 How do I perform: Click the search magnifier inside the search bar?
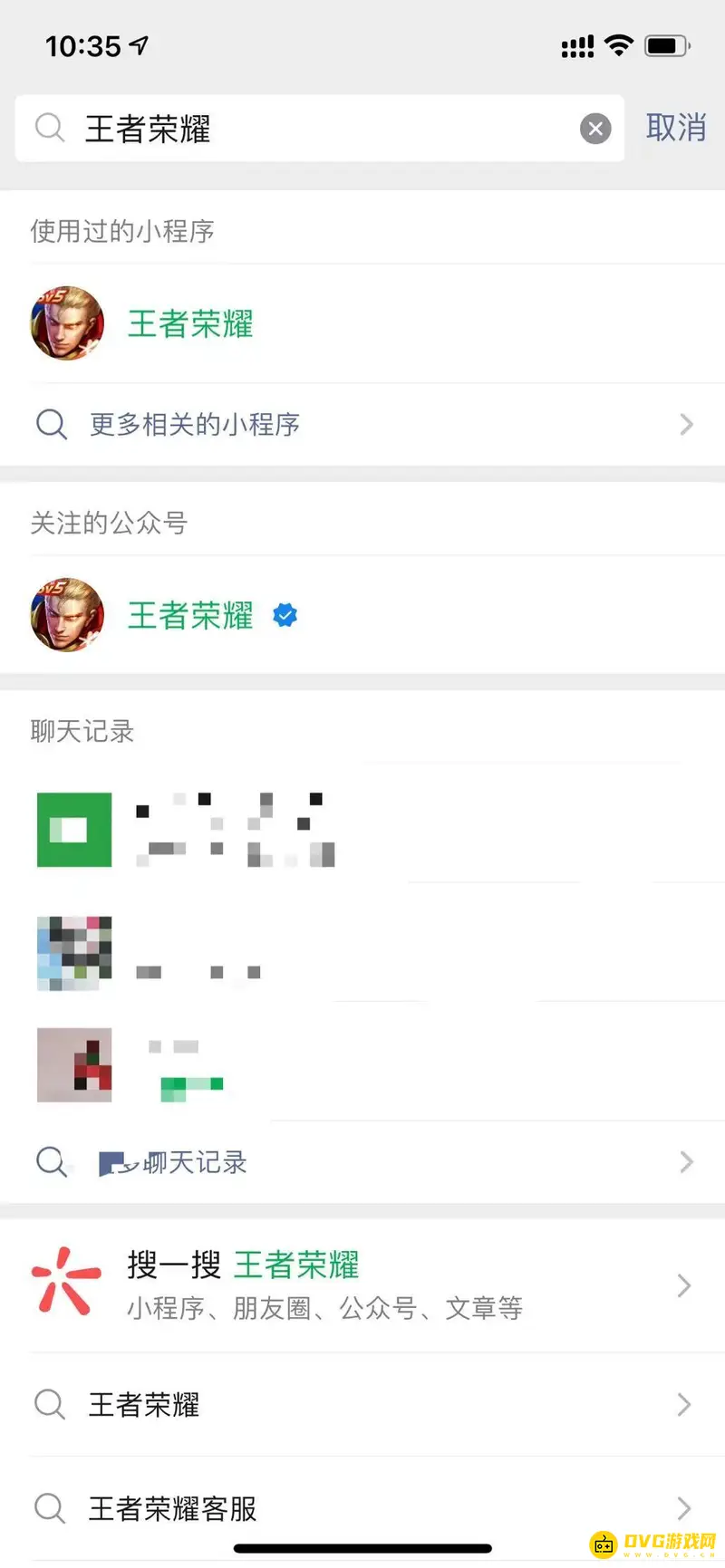pyautogui.click(x=50, y=128)
